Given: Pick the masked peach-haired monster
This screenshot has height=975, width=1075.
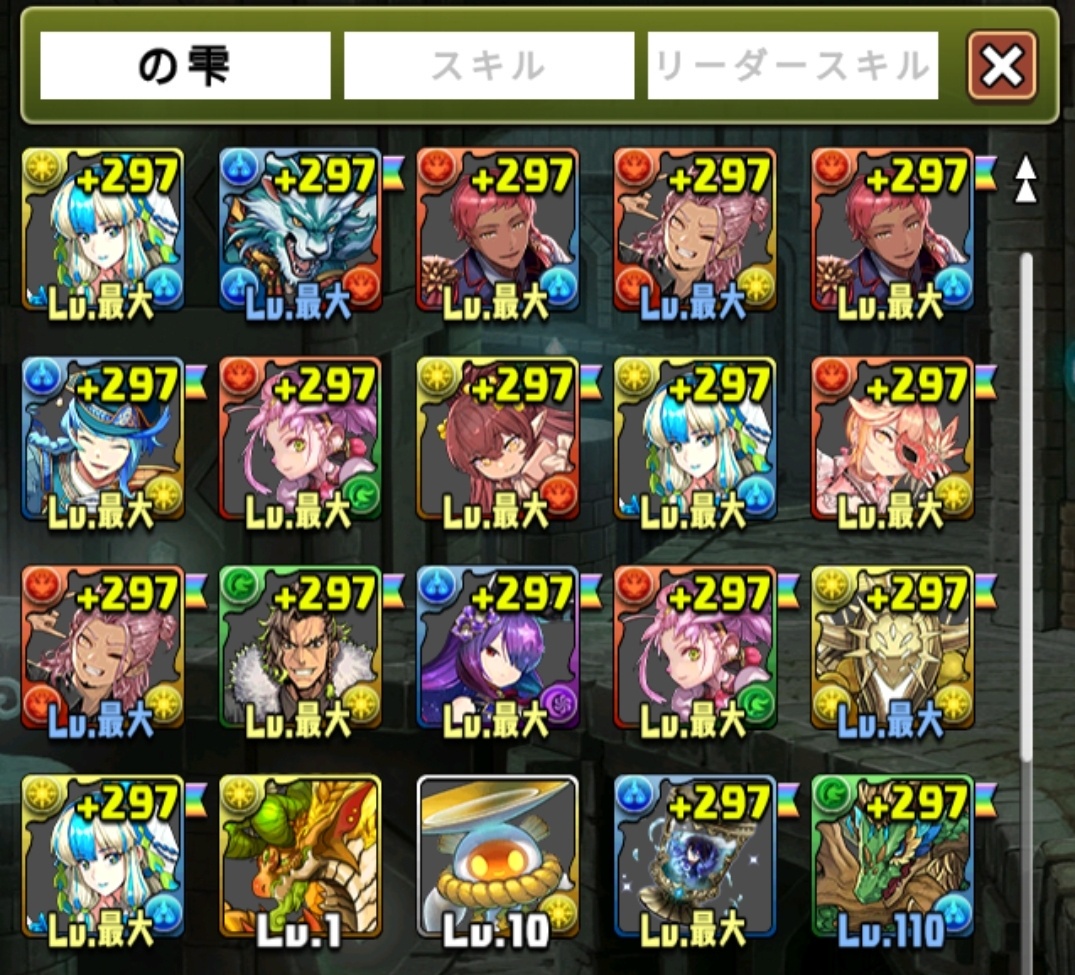Looking at the screenshot, I should [892, 440].
